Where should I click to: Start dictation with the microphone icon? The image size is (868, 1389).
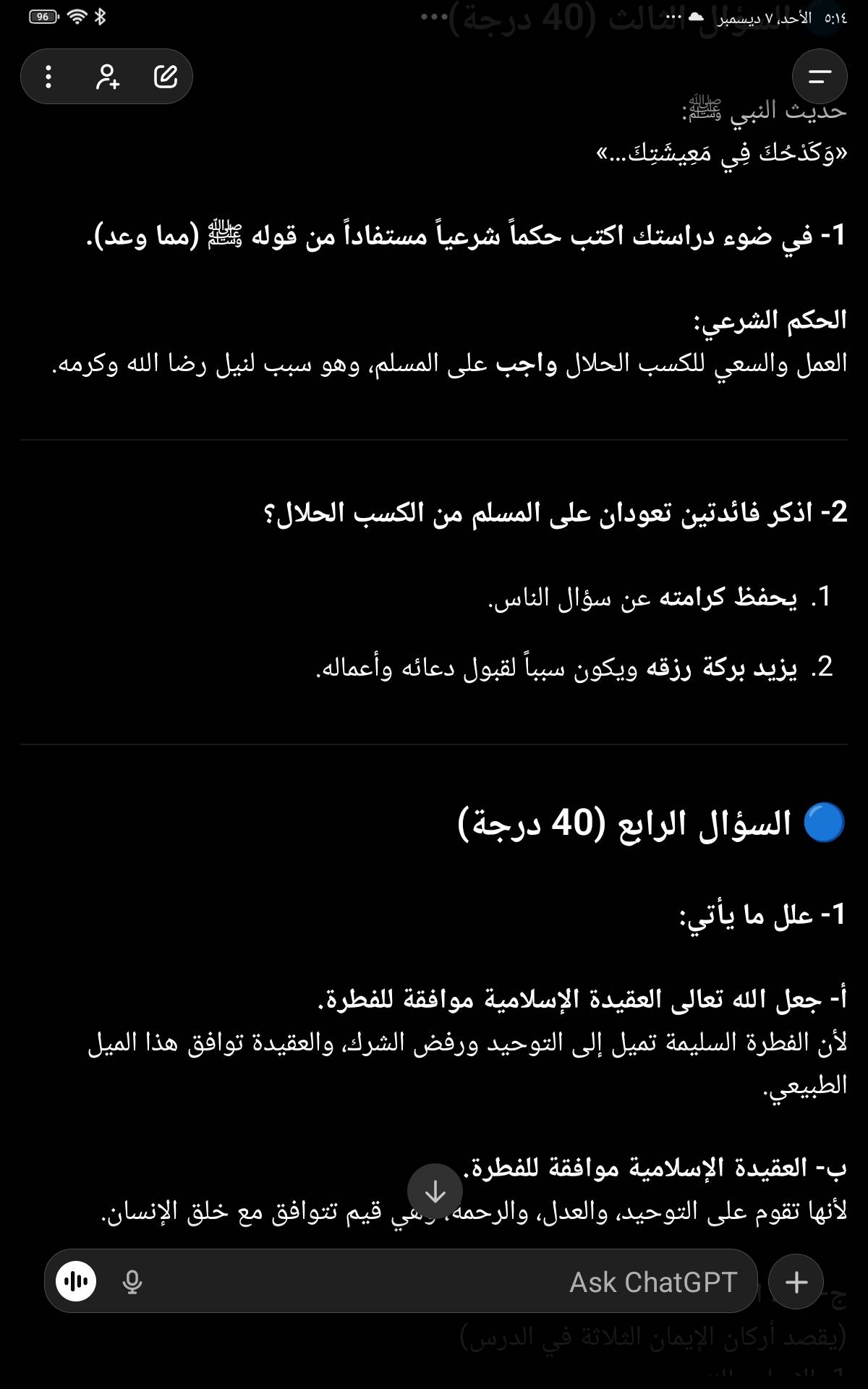132,1282
